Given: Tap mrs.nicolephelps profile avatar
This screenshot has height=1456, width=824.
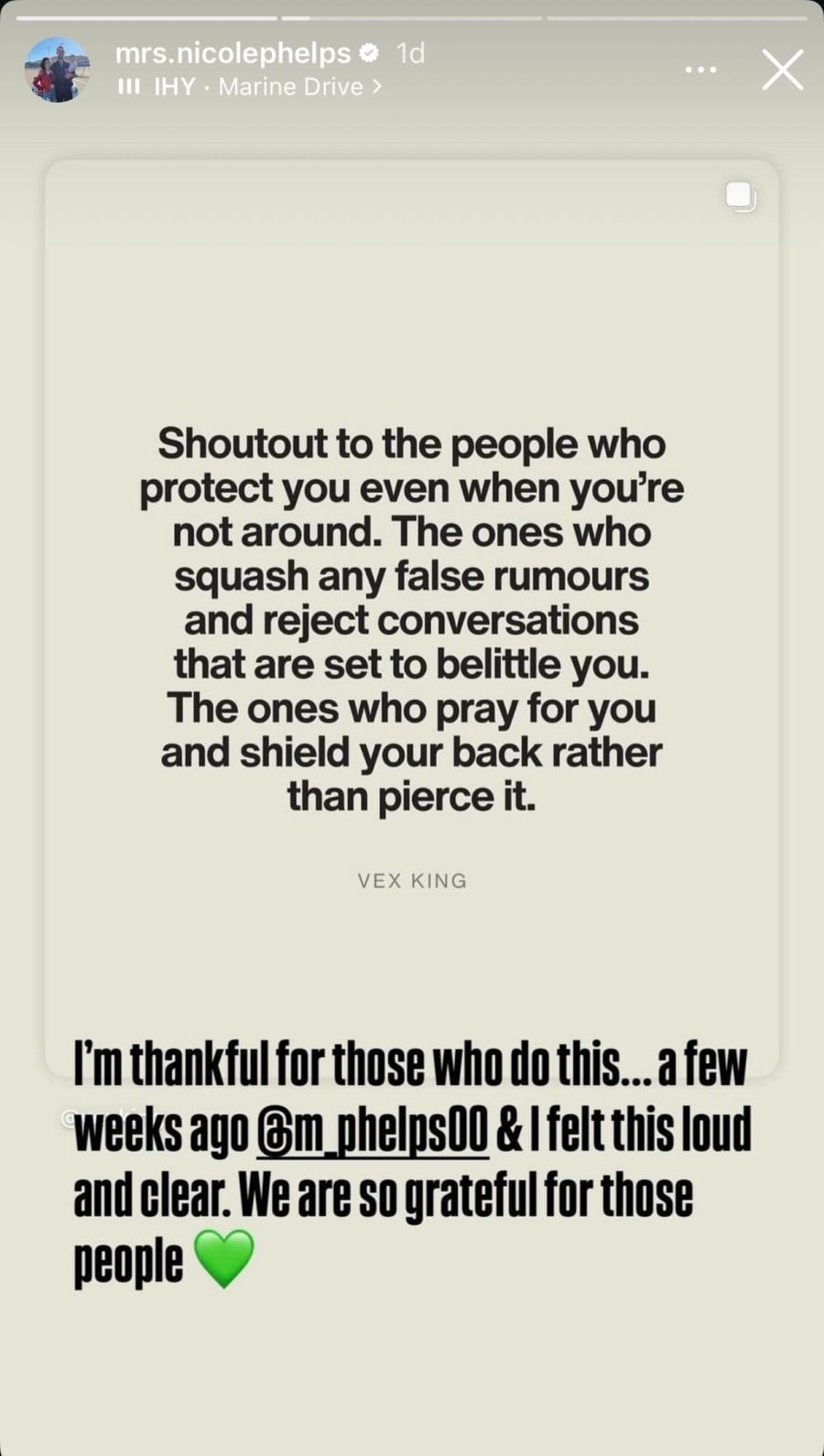Looking at the screenshot, I should tap(58, 70).
